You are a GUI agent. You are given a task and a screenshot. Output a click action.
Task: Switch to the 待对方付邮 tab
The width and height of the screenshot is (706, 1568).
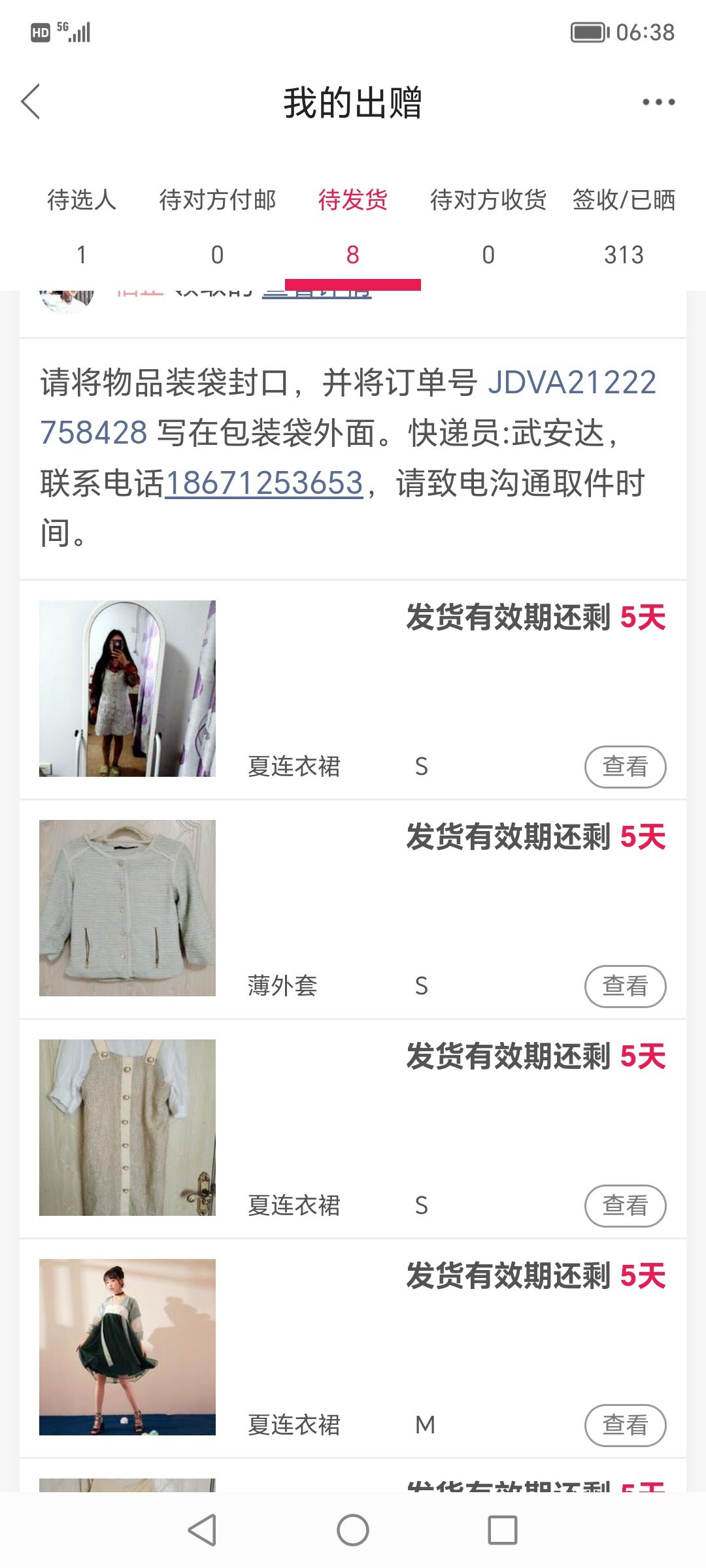coord(217,227)
